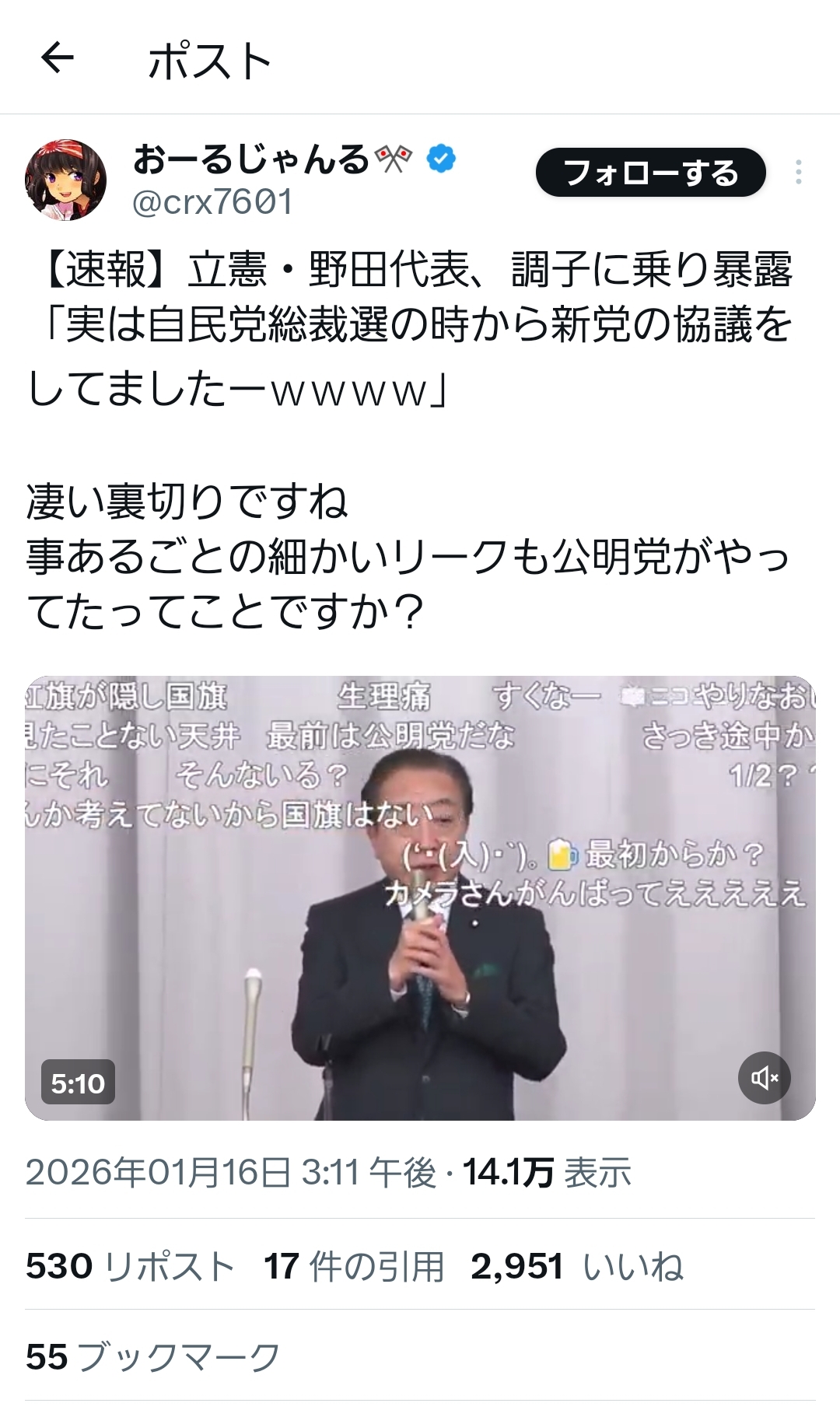This screenshot has width=840, height=1410.
Task: Go back using the arrow icon
Action: [57, 58]
